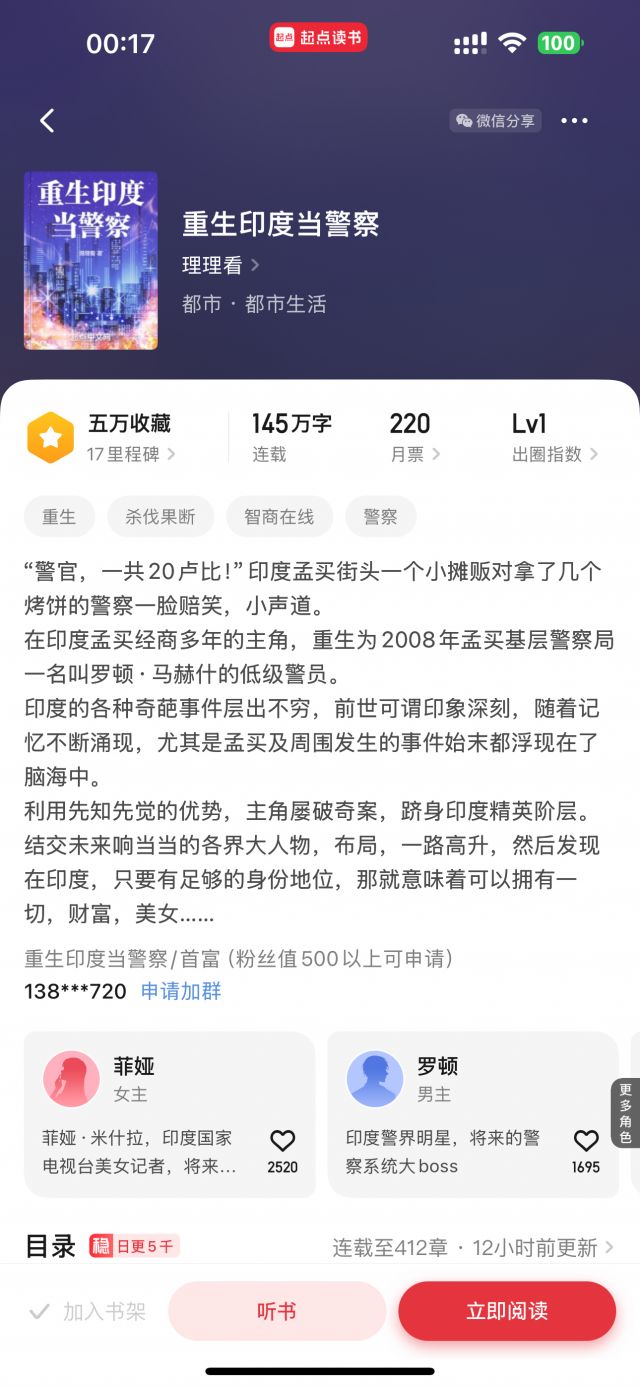Like the character 菲娅
The height and width of the screenshot is (1387, 640).
pyautogui.click(x=283, y=1142)
